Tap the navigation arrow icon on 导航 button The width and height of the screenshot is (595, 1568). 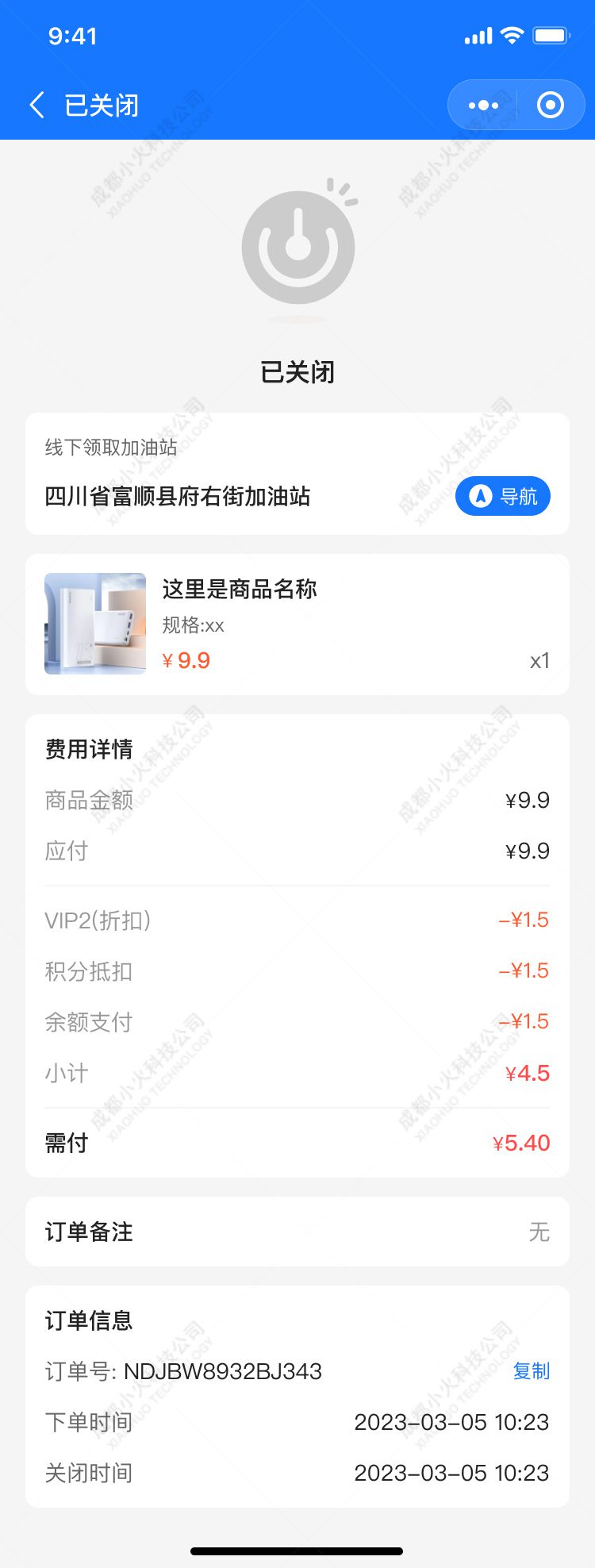[478, 496]
